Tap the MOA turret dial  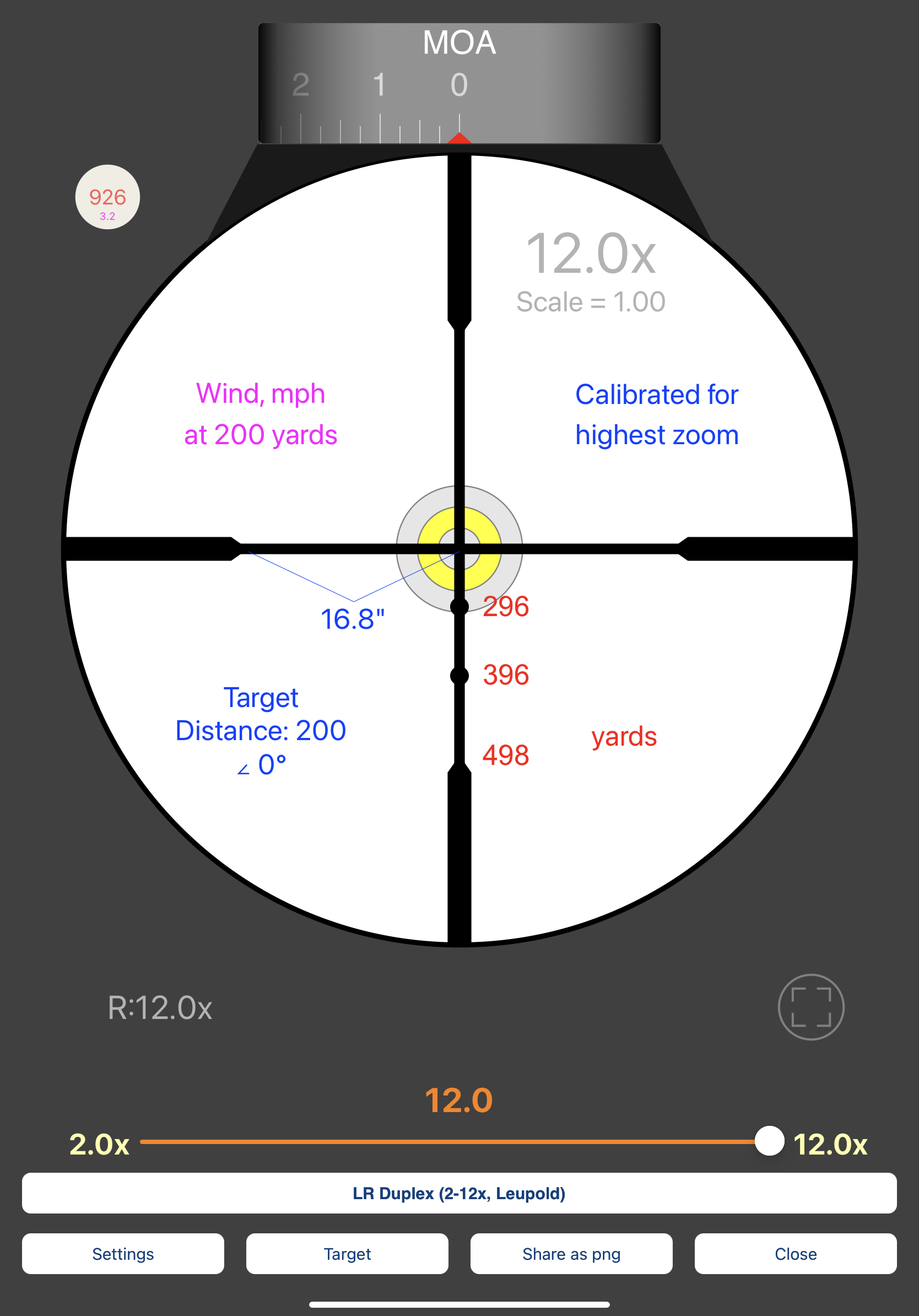(459, 84)
